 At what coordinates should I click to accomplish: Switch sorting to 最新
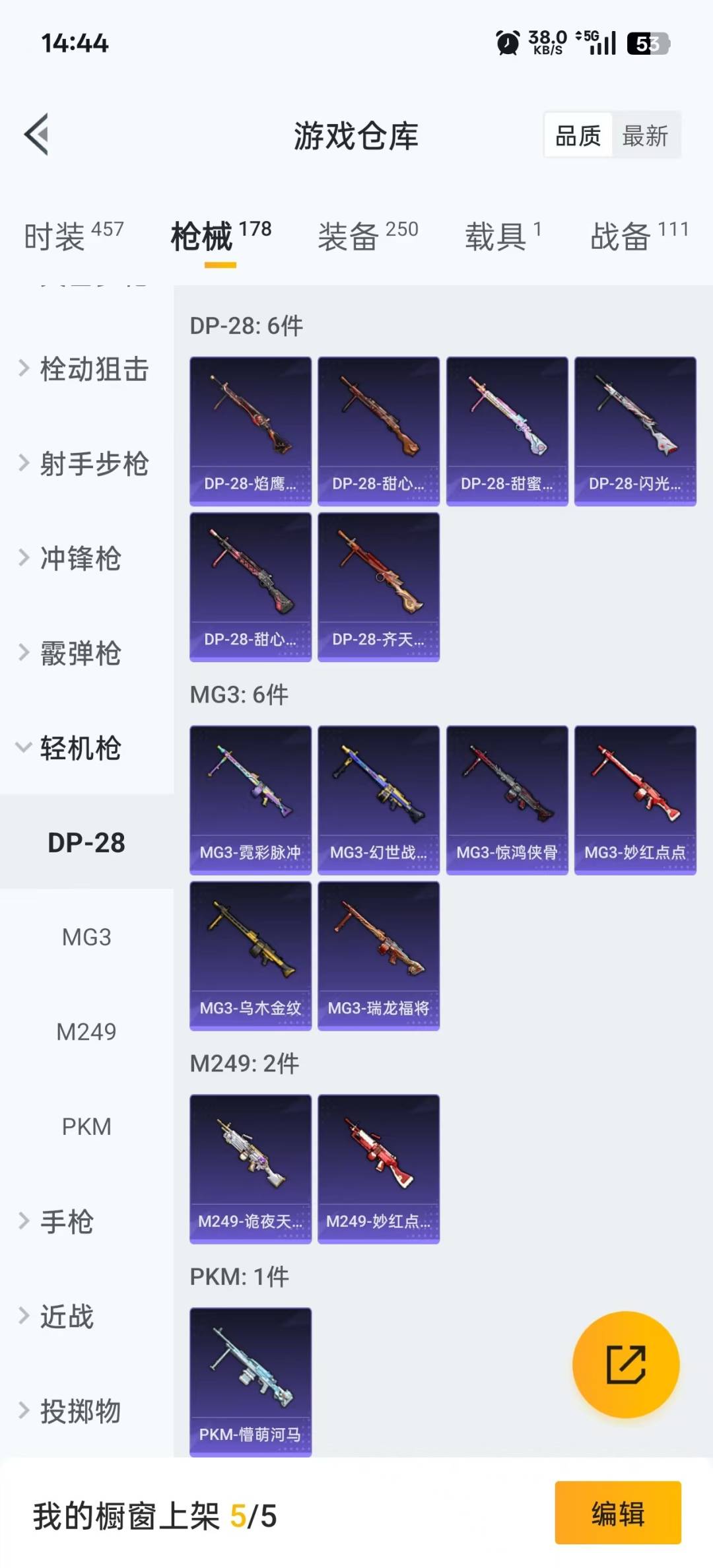(645, 135)
